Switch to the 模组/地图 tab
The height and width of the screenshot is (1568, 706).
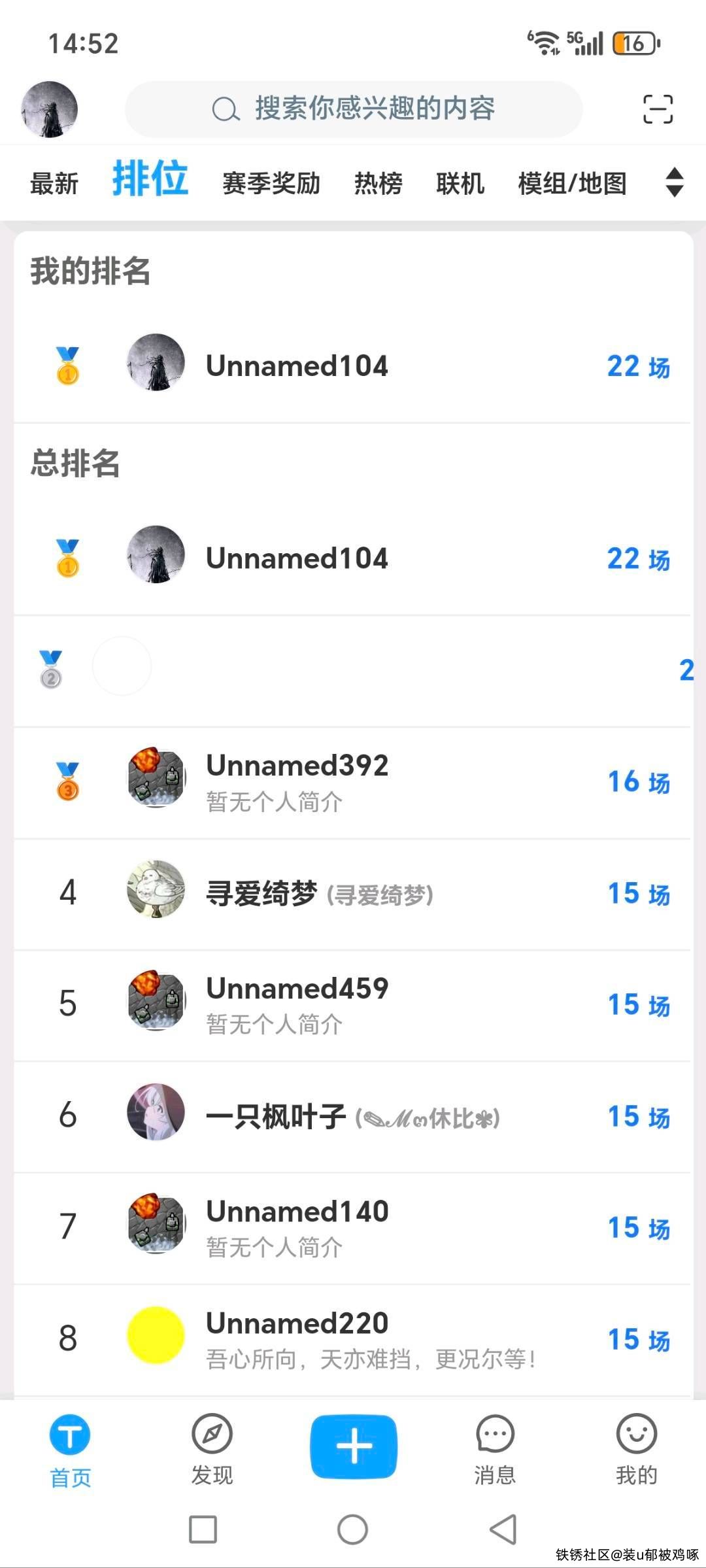tap(572, 184)
